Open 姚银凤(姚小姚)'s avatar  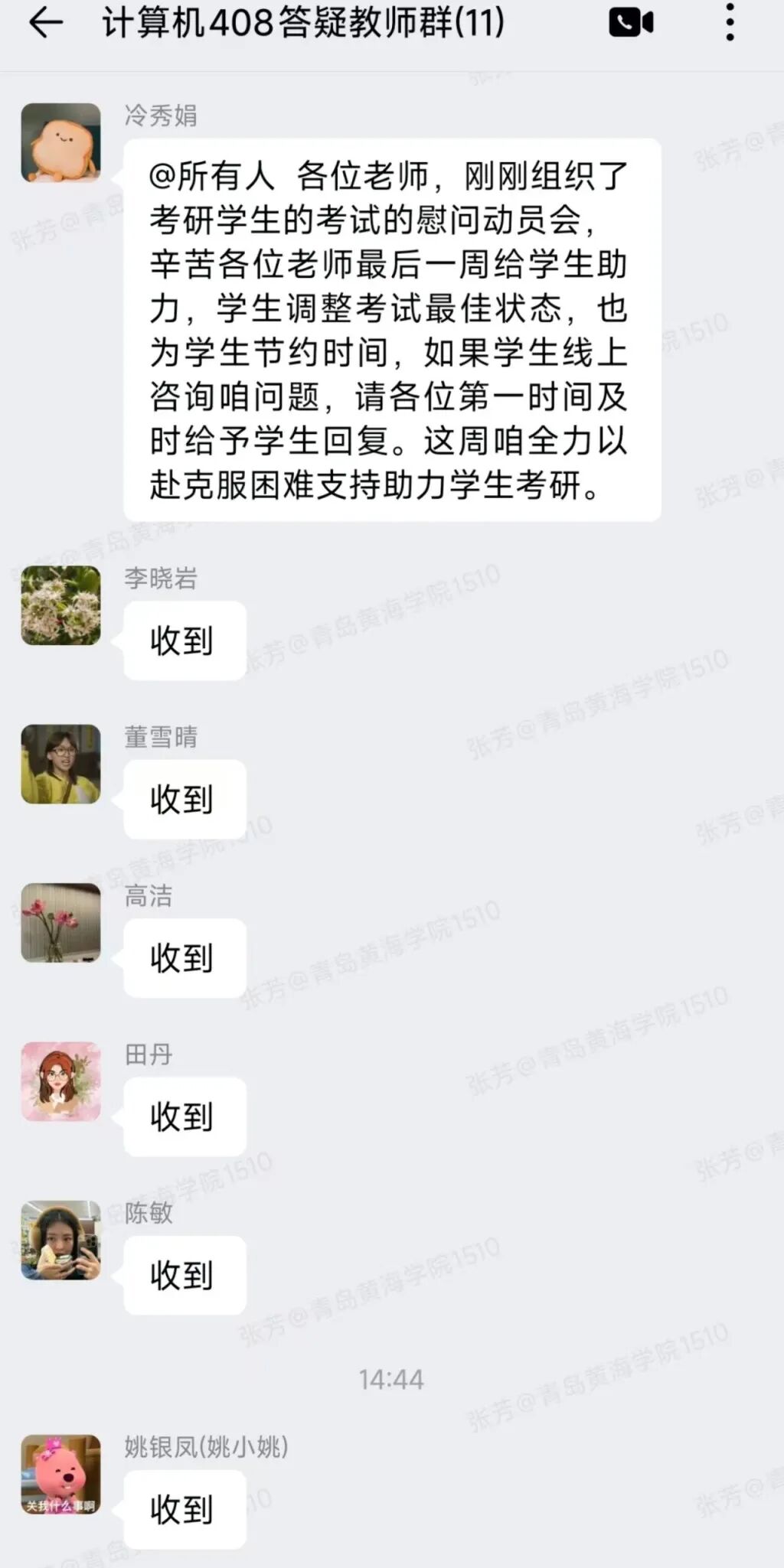click(60, 1475)
